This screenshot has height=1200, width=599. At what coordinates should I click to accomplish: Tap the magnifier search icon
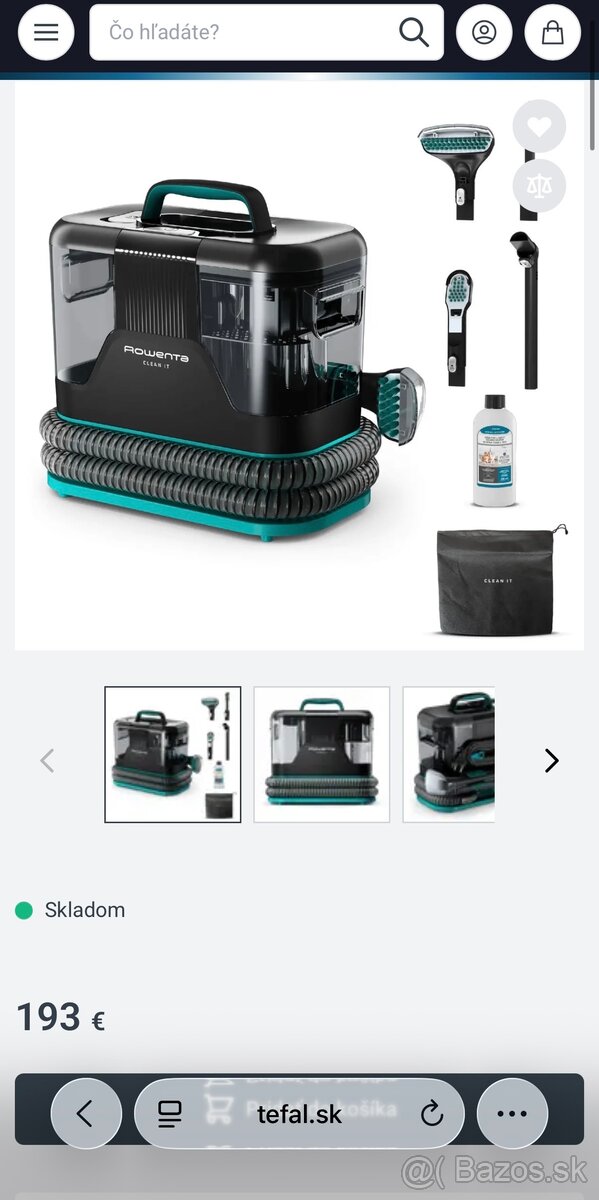tap(414, 32)
